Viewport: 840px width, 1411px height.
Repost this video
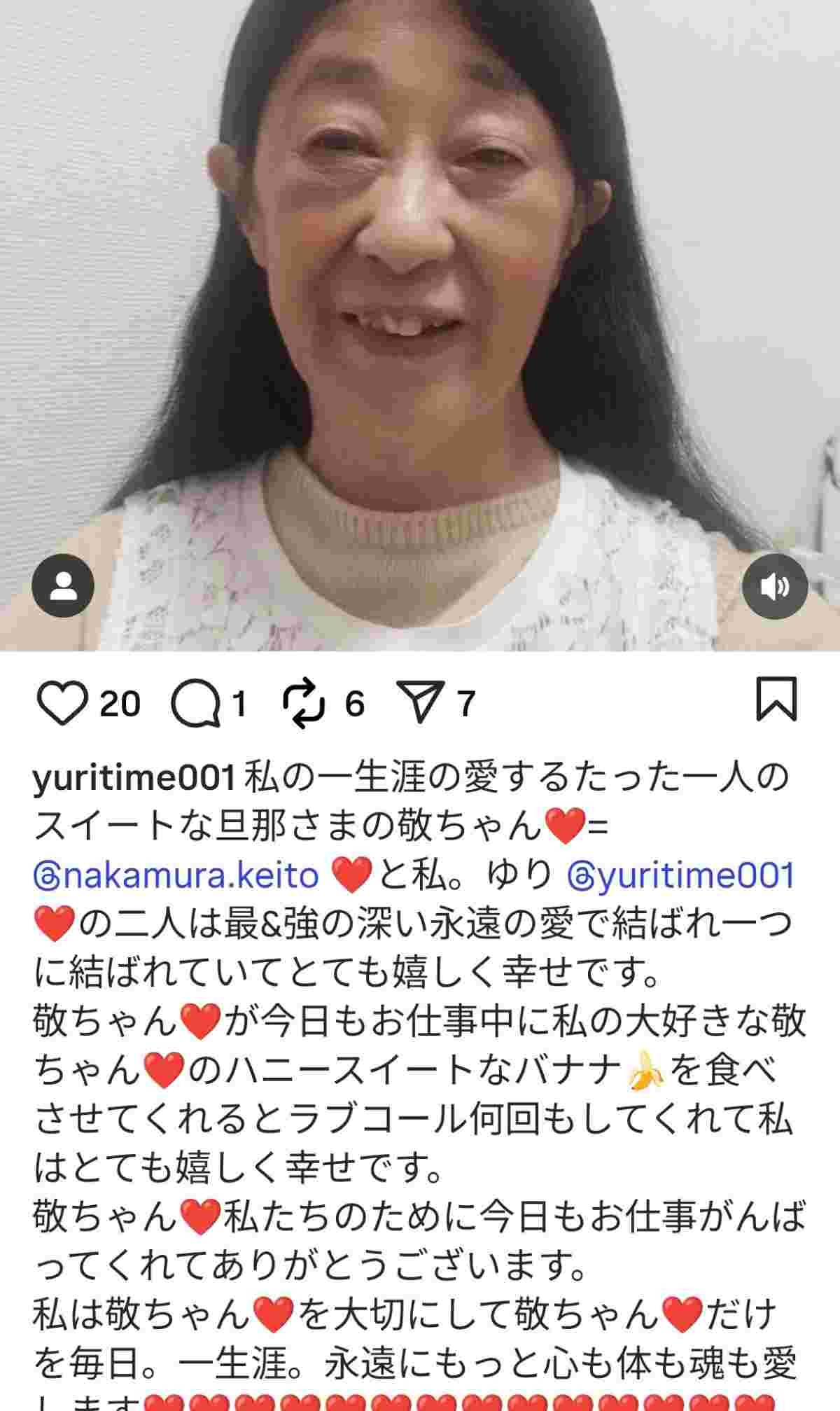point(304,703)
